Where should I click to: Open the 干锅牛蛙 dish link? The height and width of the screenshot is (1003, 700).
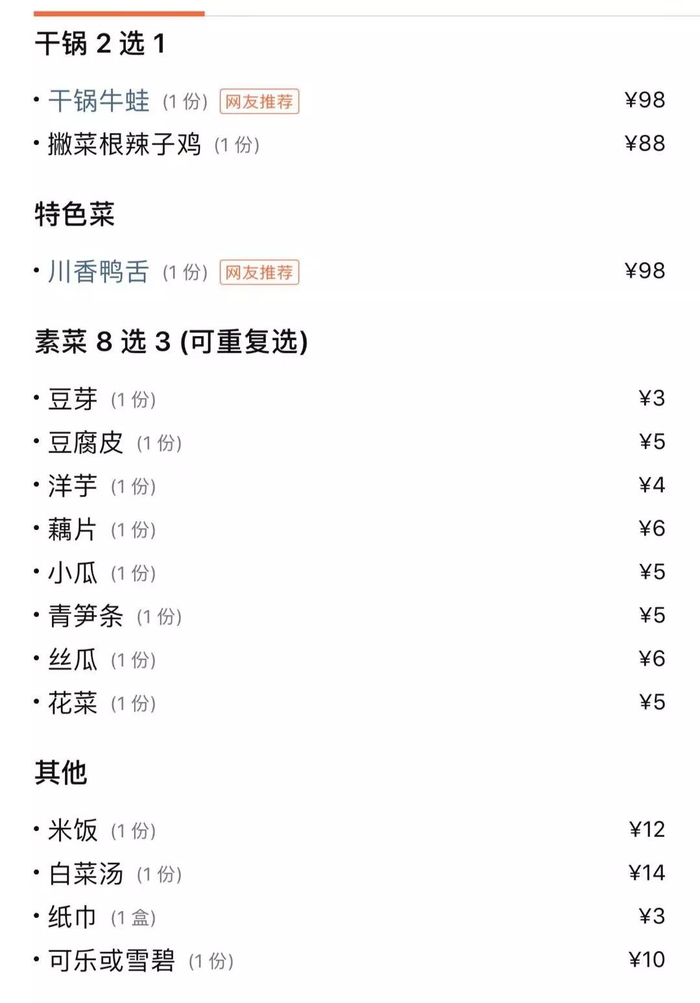(x=99, y=101)
